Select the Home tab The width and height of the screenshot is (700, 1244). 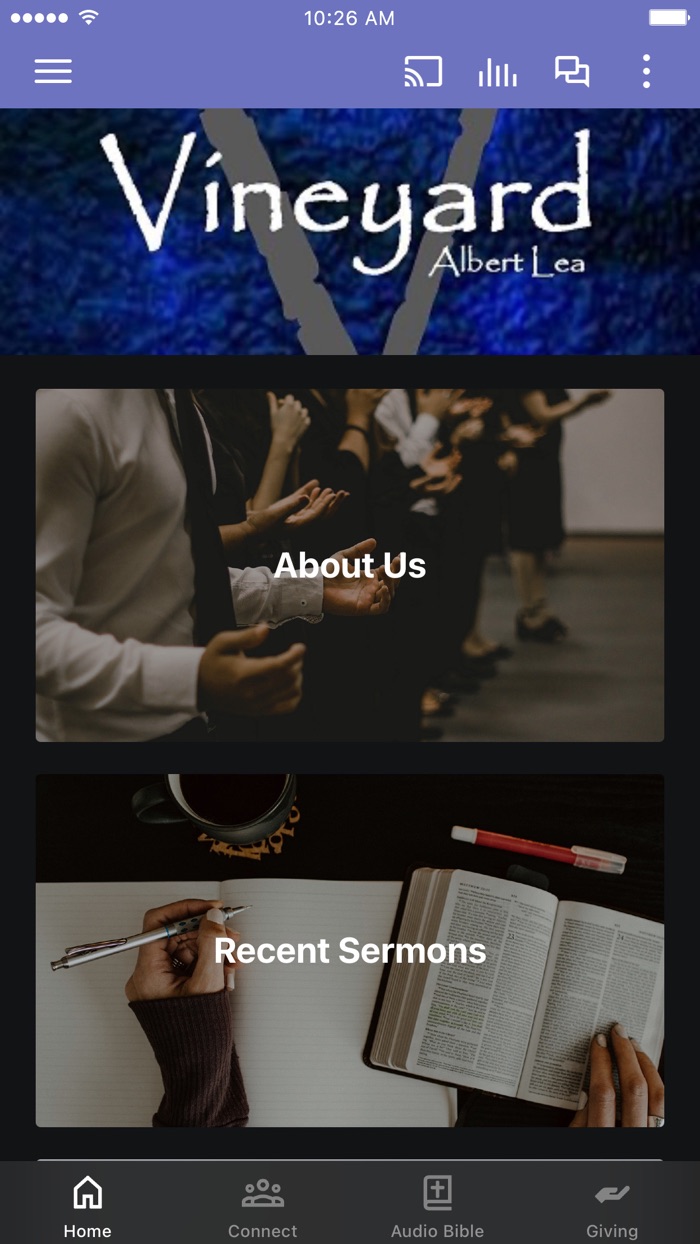pos(88,1207)
